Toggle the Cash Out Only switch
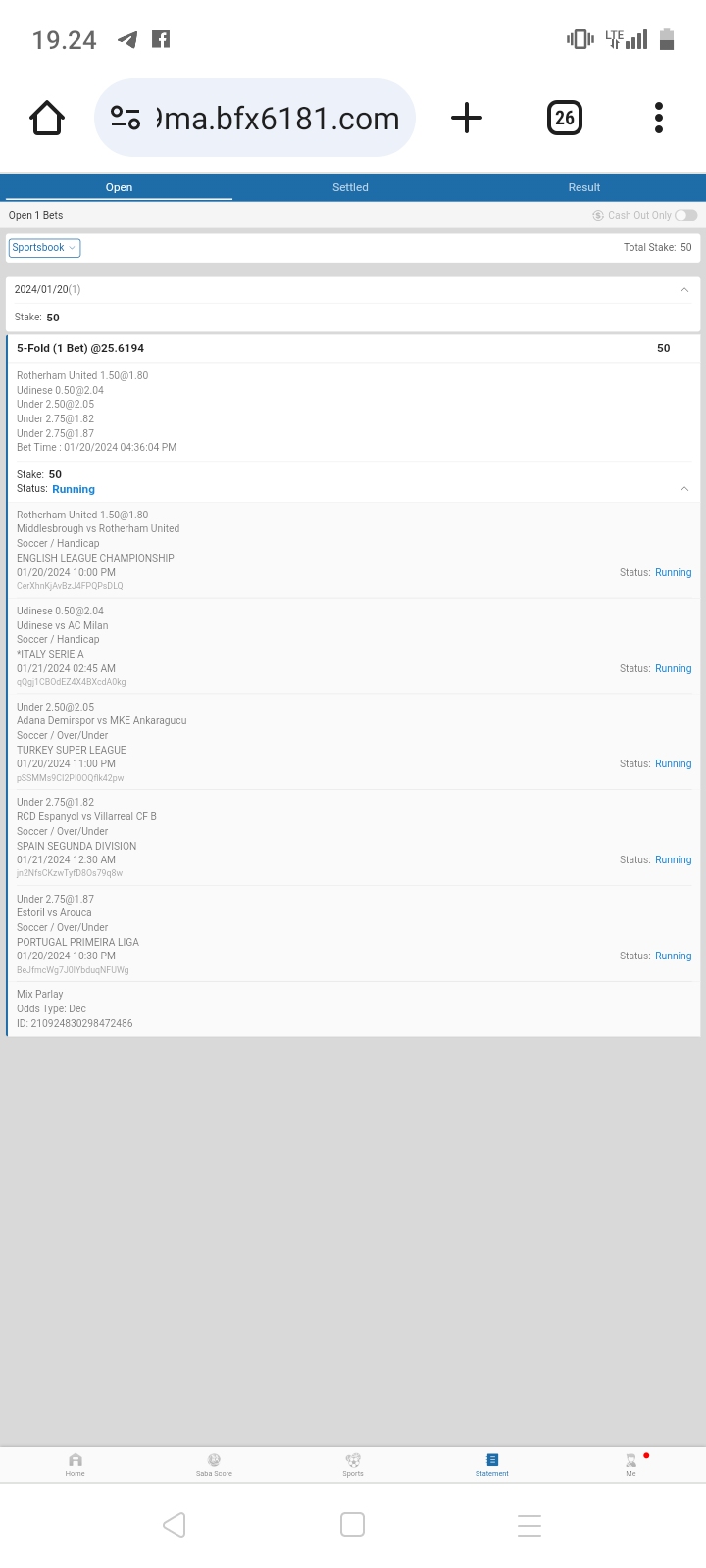This screenshot has width=706, height=1568. tap(685, 215)
